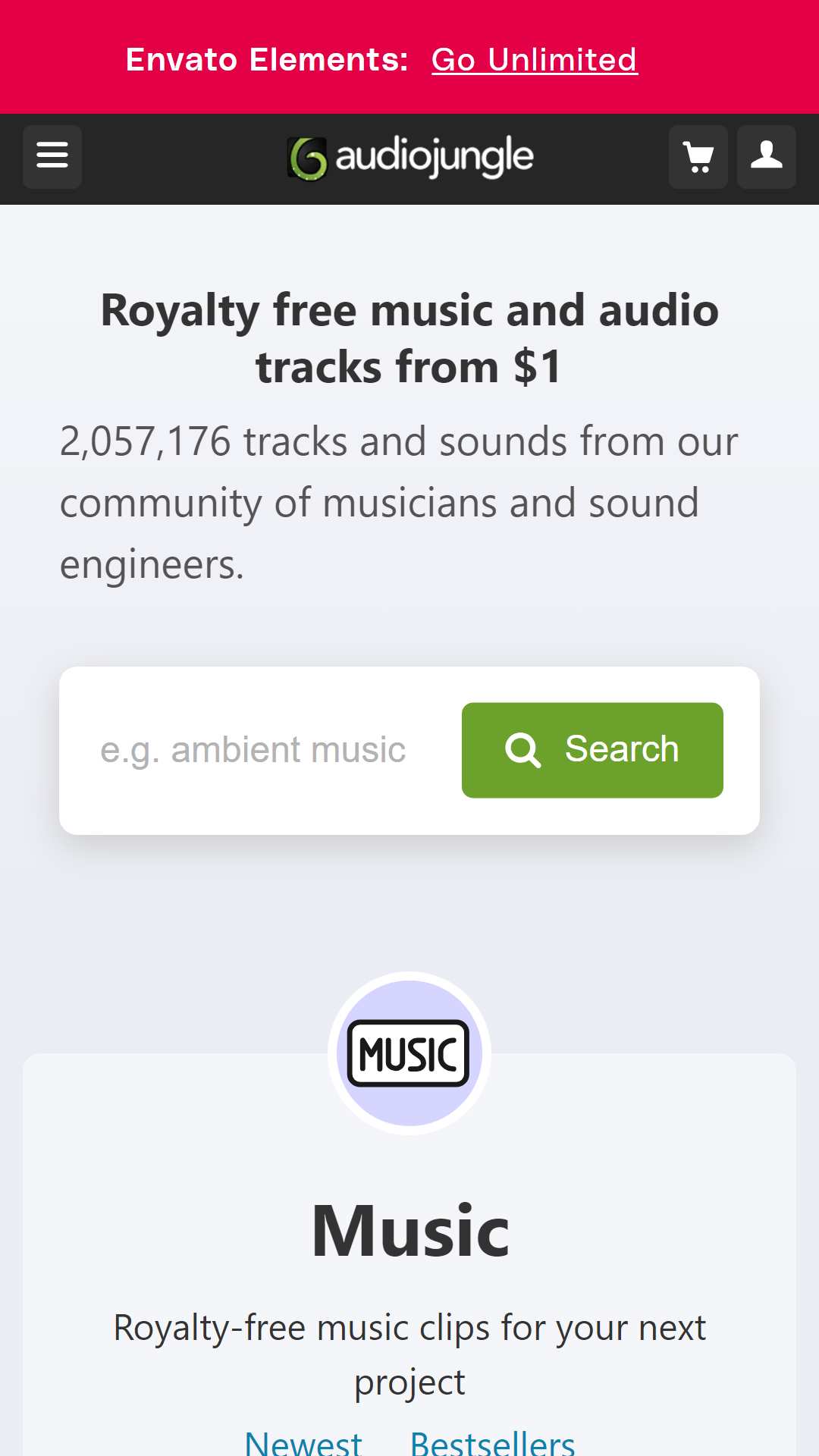The height and width of the screenshot is (1456, 819).
Task: Open the Bestsellers music link
Action: click(x=492, y=1441)
